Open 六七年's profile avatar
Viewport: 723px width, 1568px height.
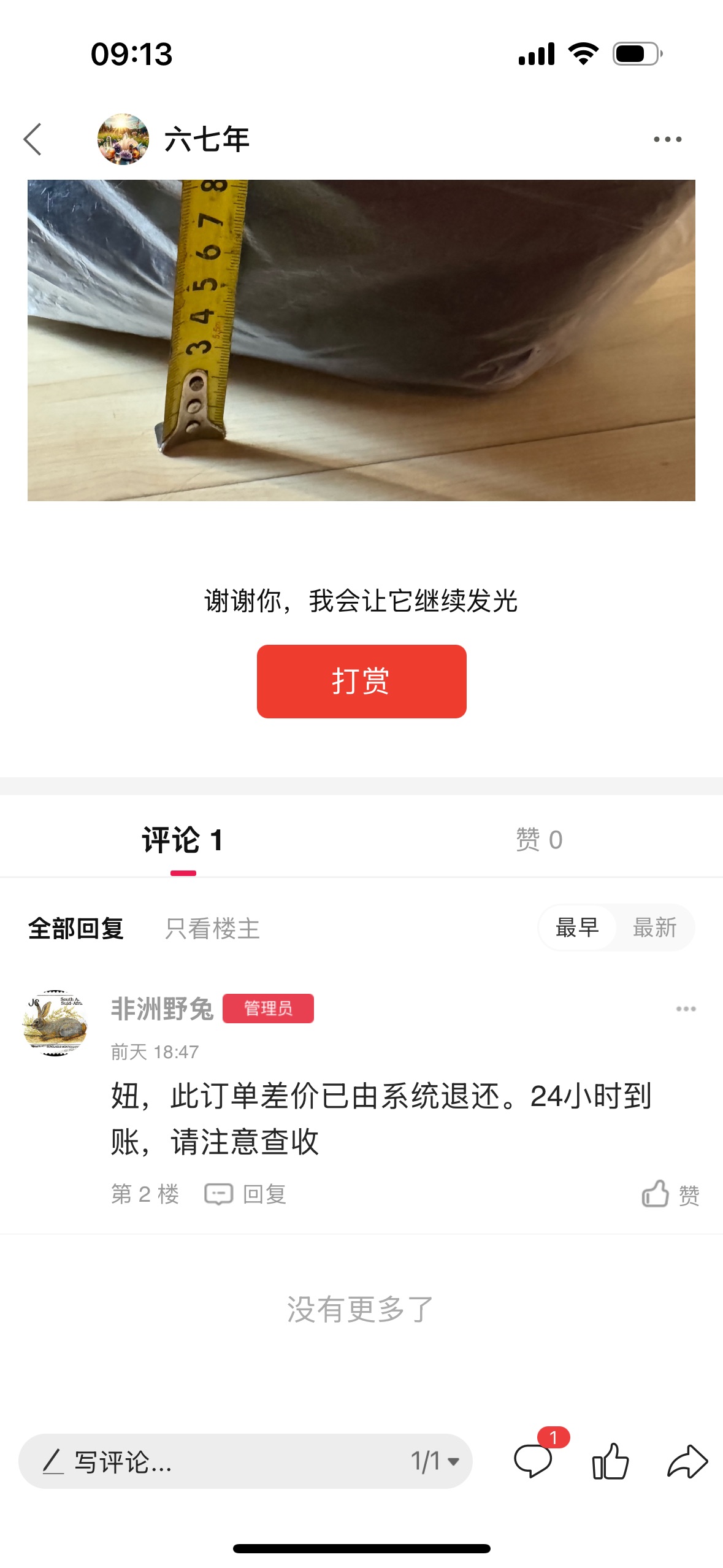click(123, 139)
